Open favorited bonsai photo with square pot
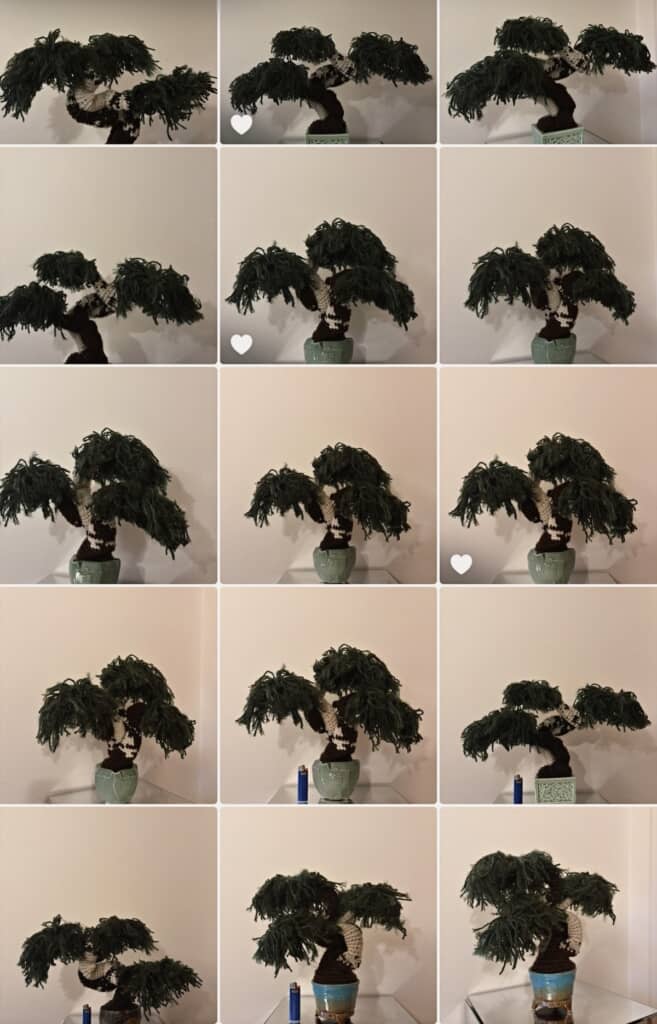The width and height of the screenshot is (657, 1024). click(328, 72)
